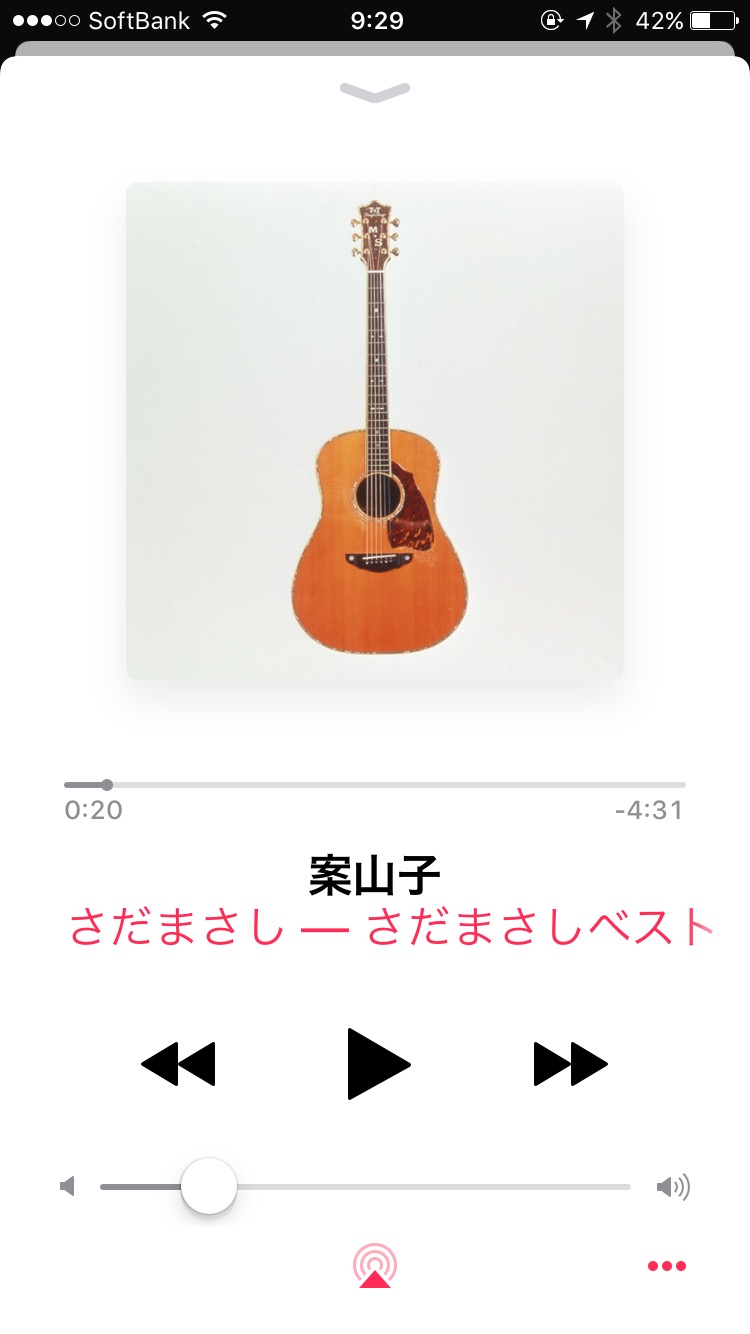The image size is (750, 1334).
Task: Tap the volume slider knob
Action: (x=209, y=1186)
